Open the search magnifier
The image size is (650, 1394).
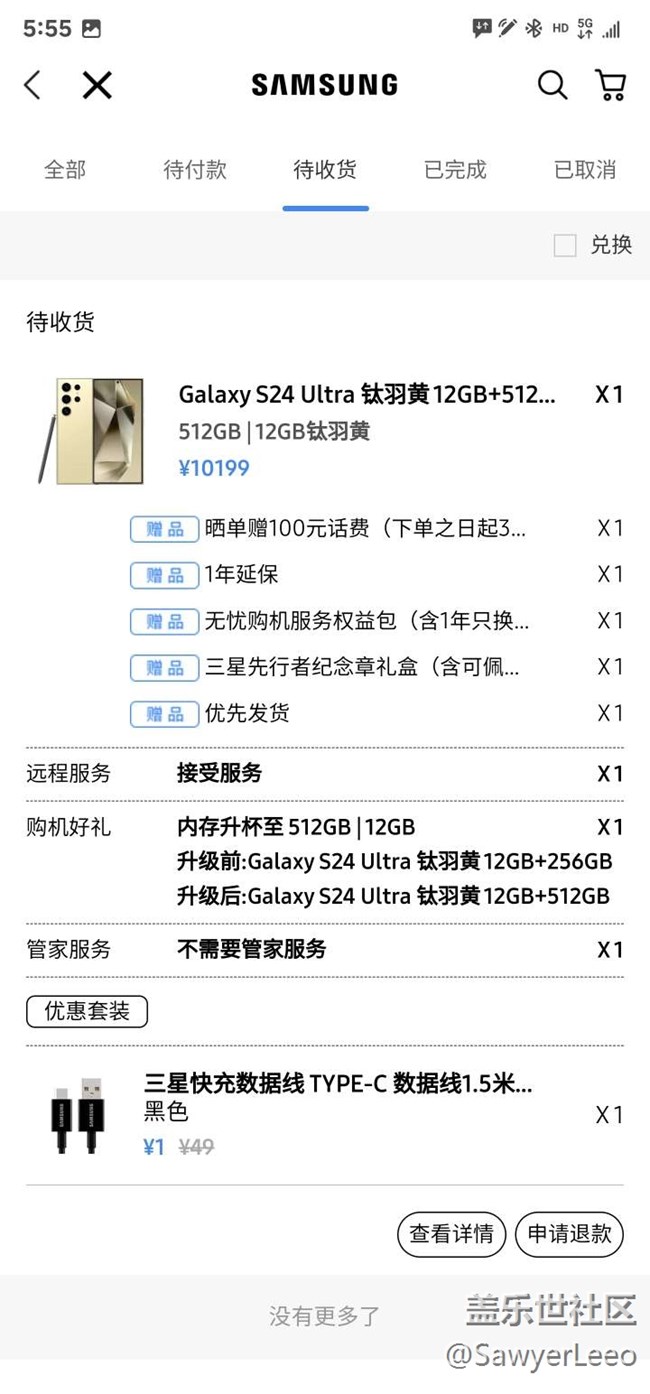[x=552, y=85]
